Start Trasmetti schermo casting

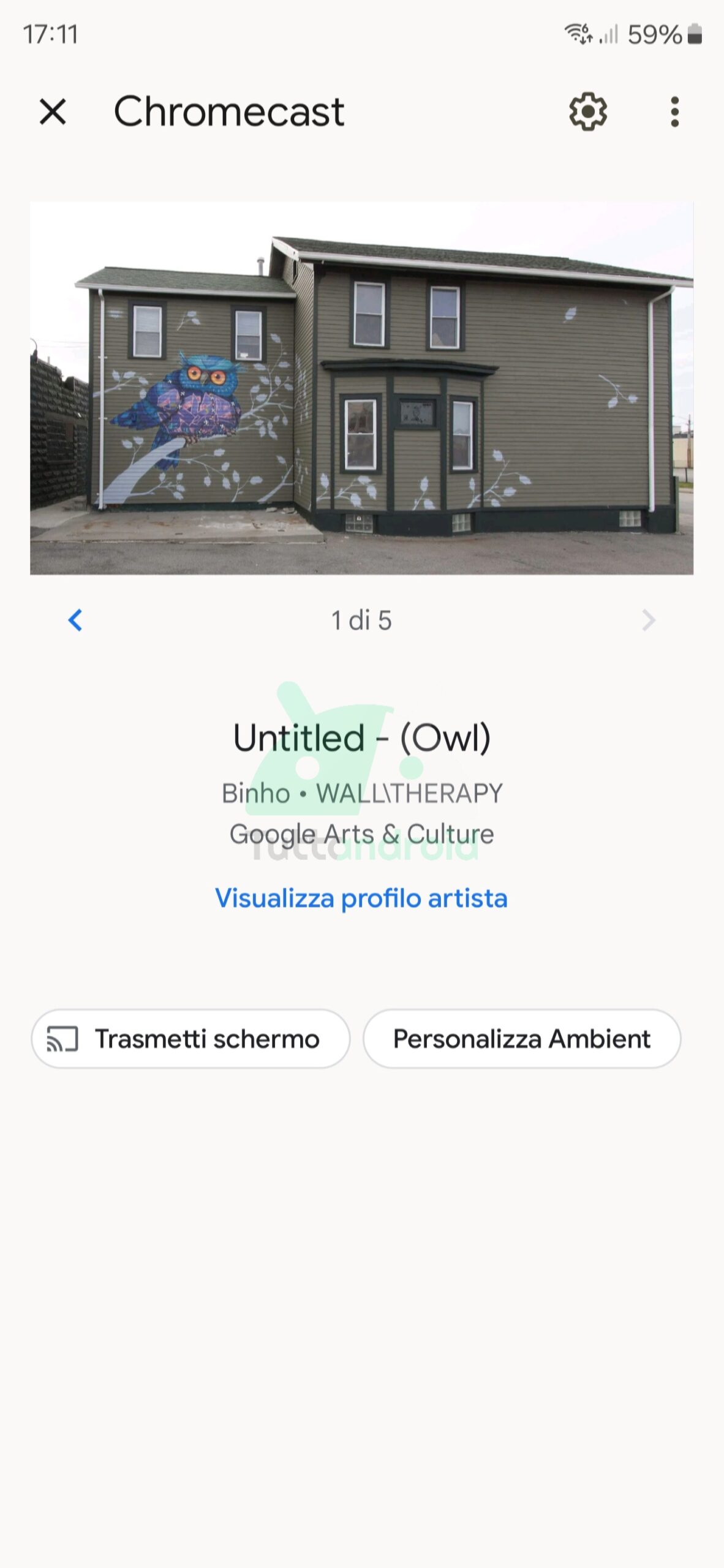click(190, 1039)
